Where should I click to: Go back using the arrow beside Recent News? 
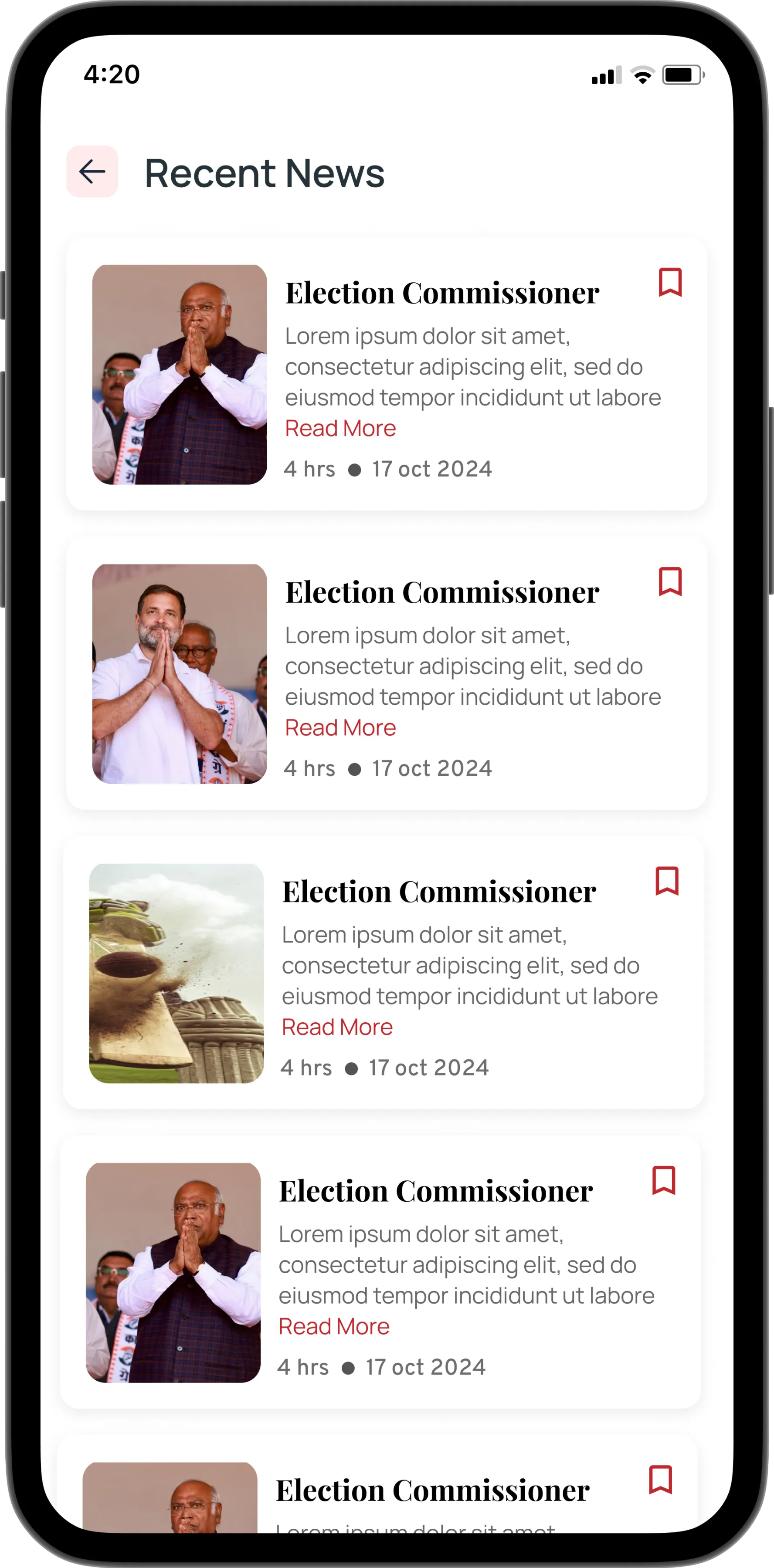coord(92,172)
